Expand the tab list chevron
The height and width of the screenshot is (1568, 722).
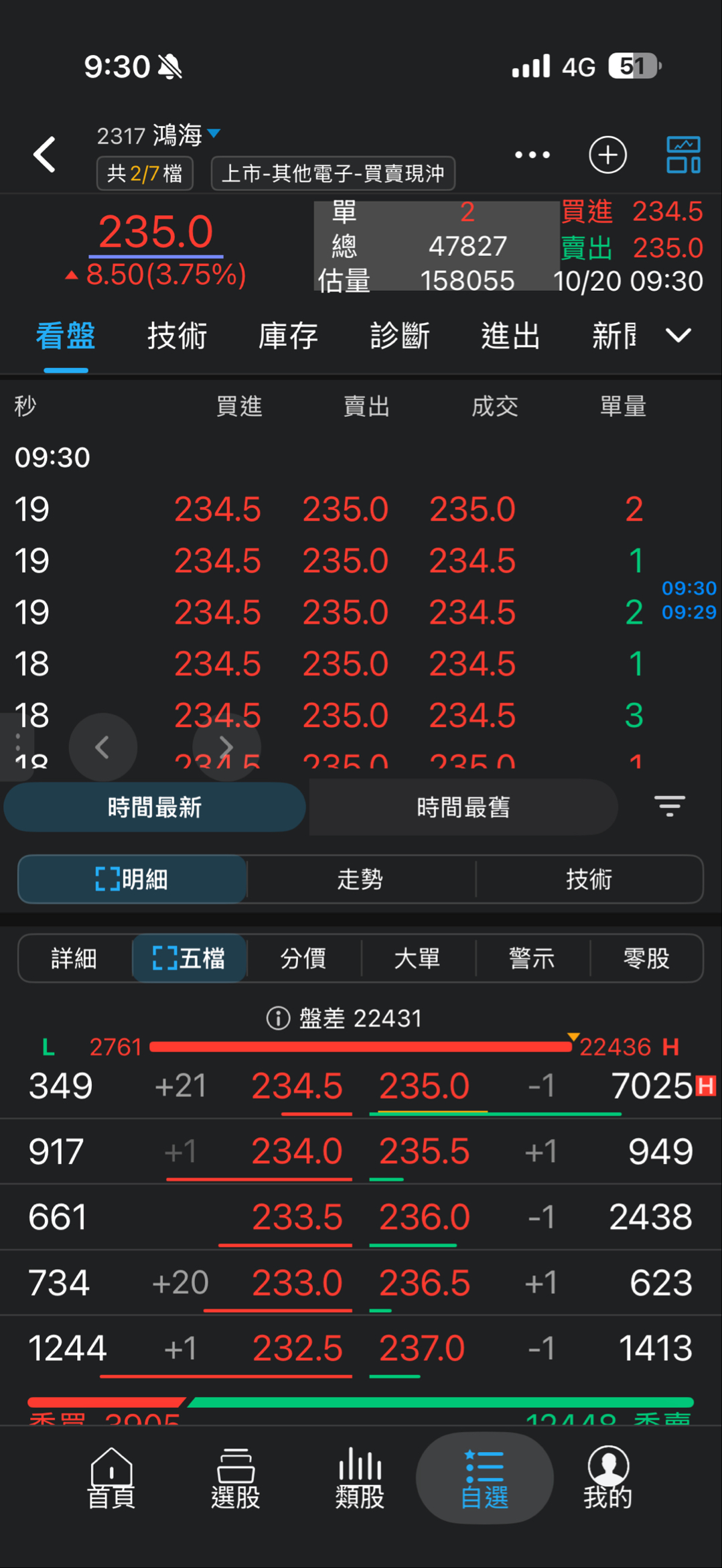coord(678,335)
